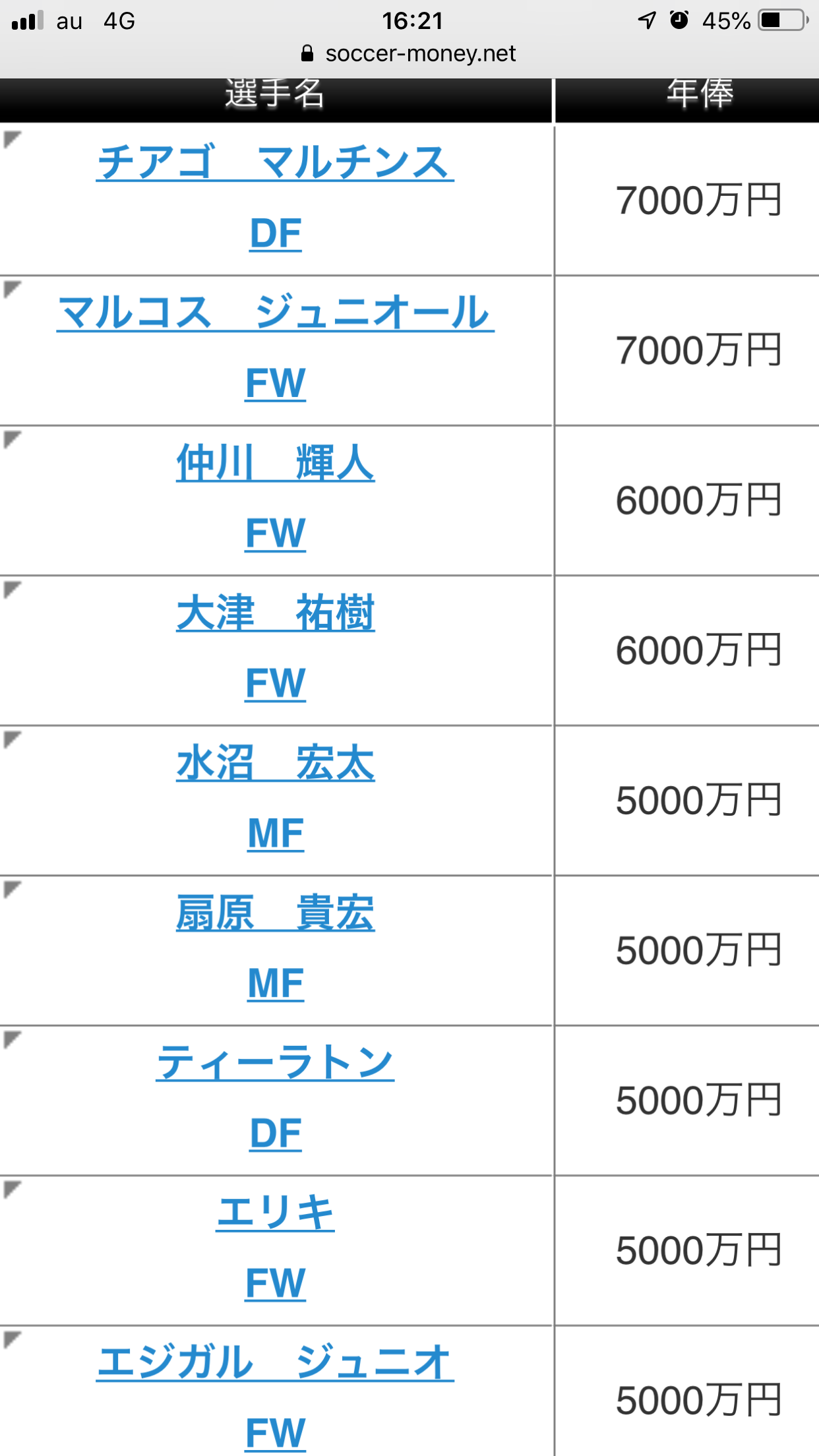819x1456 pixels.
Task: Open 水沼 宏太 player page
Action: coord(275,764)
